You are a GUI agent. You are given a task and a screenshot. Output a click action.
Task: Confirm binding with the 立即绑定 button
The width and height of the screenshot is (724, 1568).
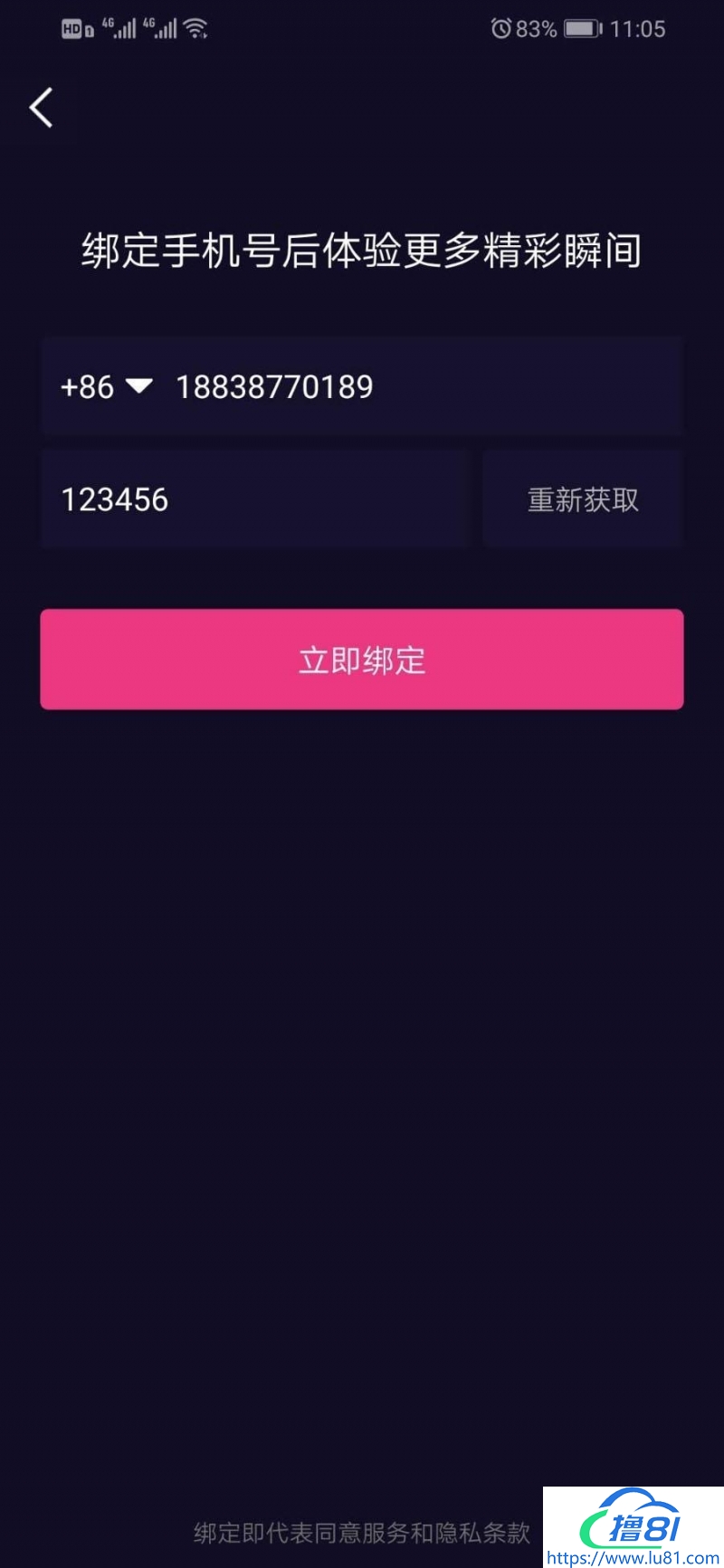(x=362, y=660)
